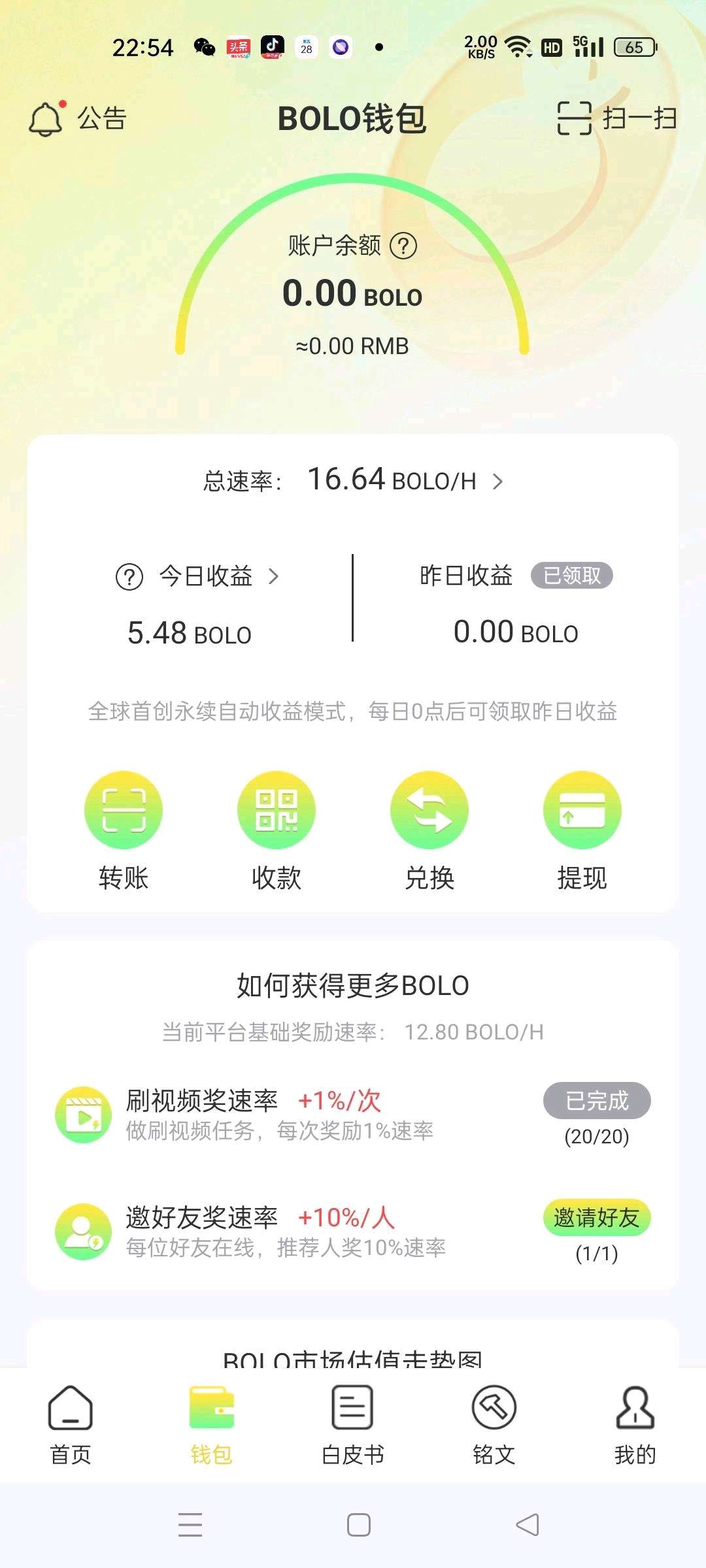Viewport: 706px width, 1568px height.
Task: Tap 扫一扫 to scan a code
Action: click(x=616, y=119)
